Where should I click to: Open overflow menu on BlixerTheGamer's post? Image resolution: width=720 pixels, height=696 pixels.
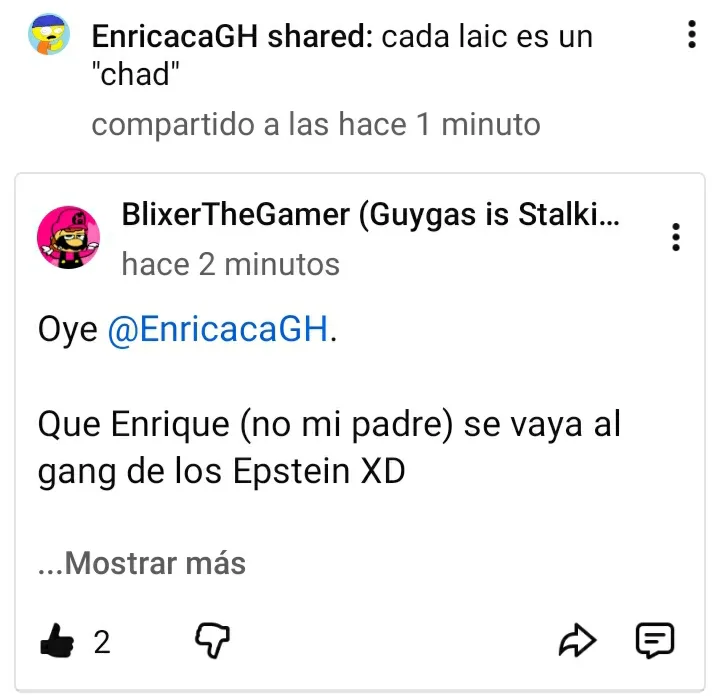(675, 237)
